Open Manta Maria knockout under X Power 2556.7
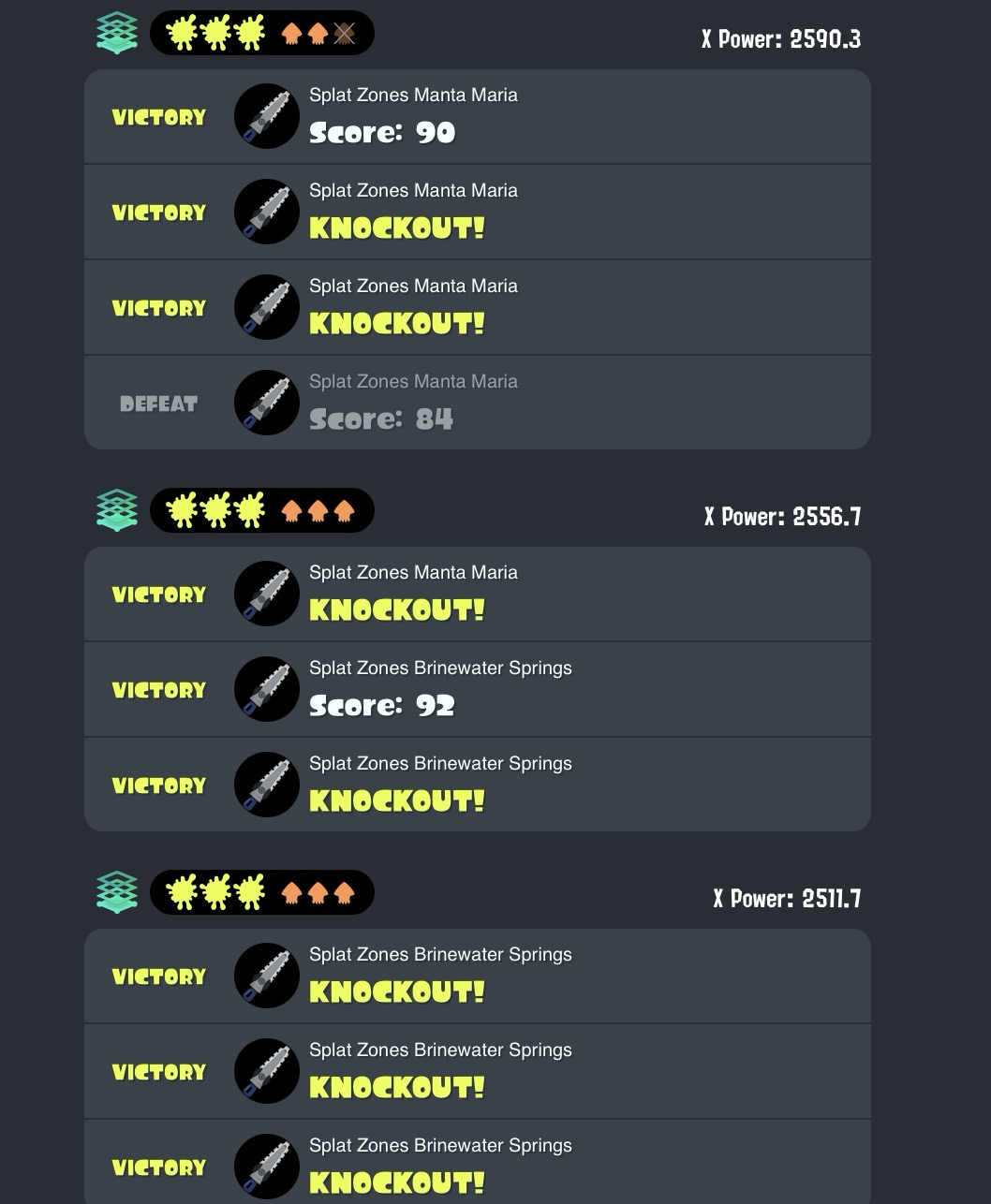 point(478,595)
